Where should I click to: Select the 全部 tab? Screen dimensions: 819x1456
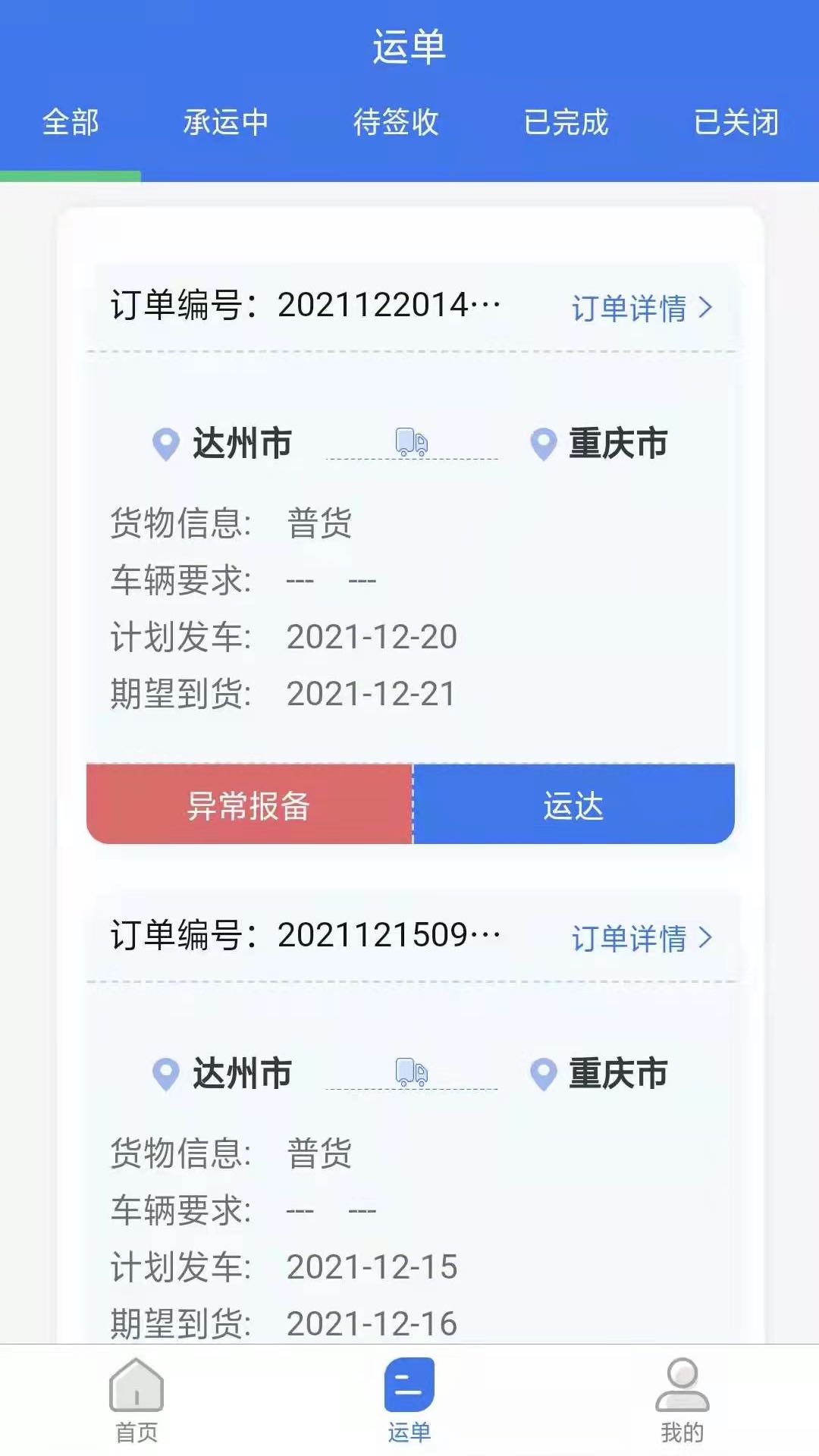[x=71, y=122]
